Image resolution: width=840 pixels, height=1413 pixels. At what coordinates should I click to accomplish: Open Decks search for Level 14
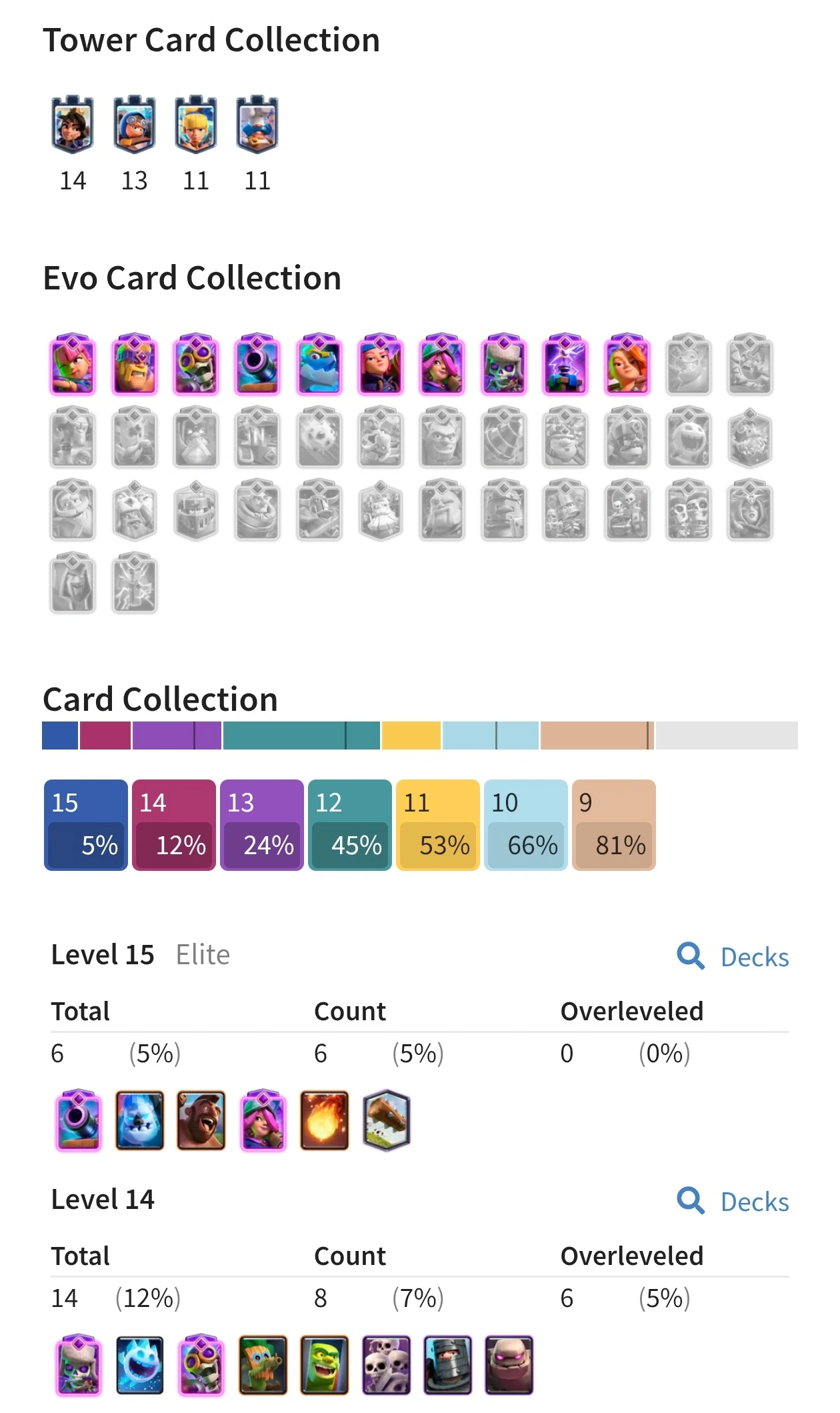click(733, 1202)
